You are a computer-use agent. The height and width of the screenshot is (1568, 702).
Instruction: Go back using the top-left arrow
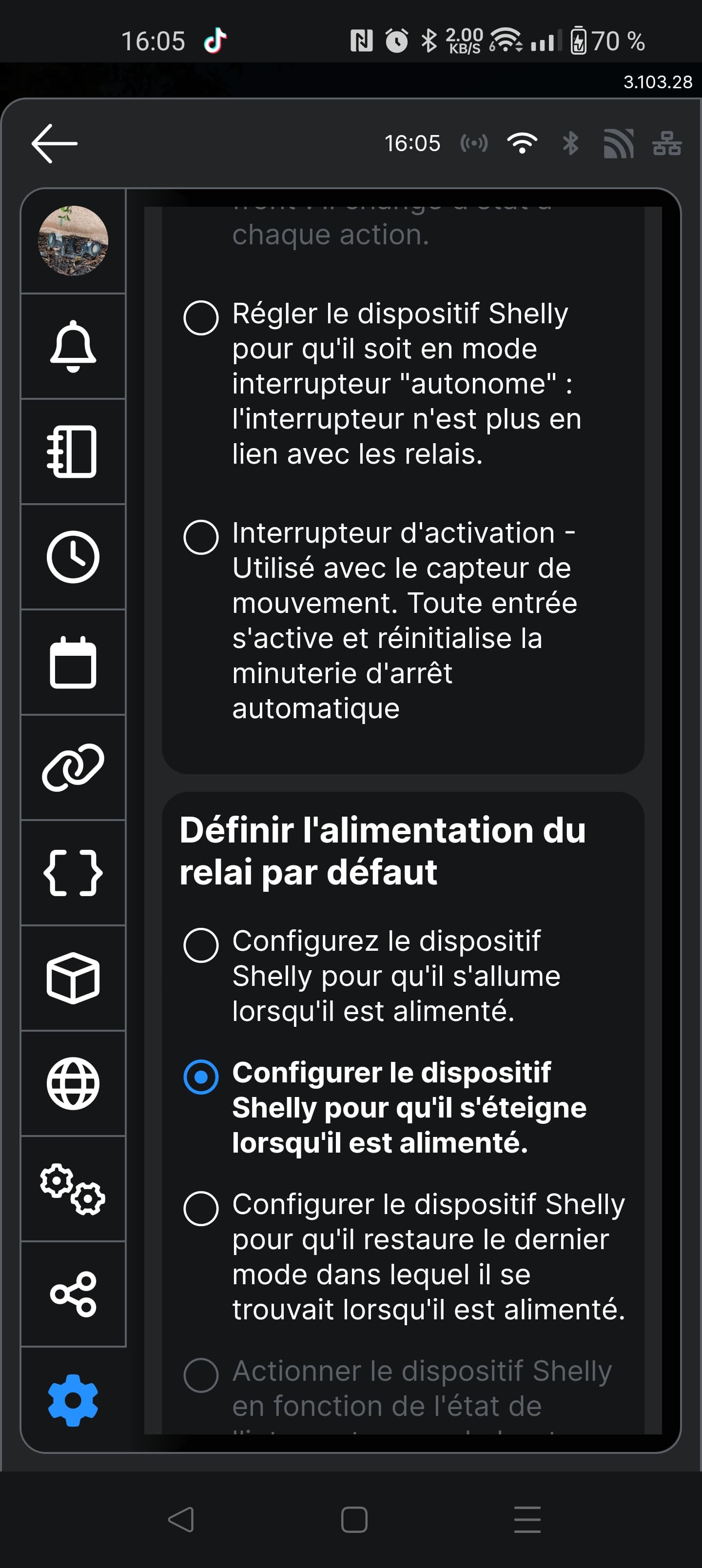pyautogui.click(x=54, y=144)
